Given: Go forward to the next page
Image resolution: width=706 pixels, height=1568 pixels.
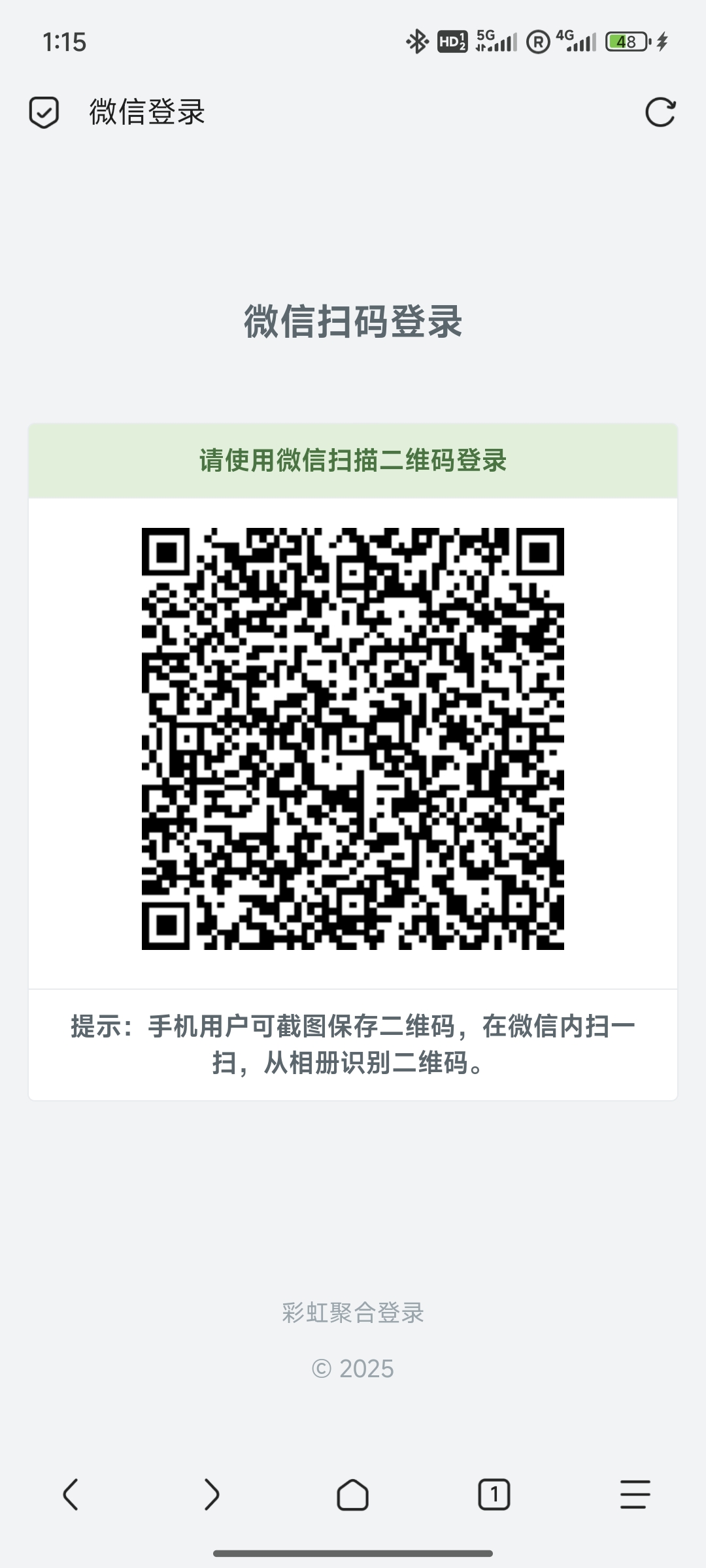Looking at the screenshot, I should [211, 1494].
